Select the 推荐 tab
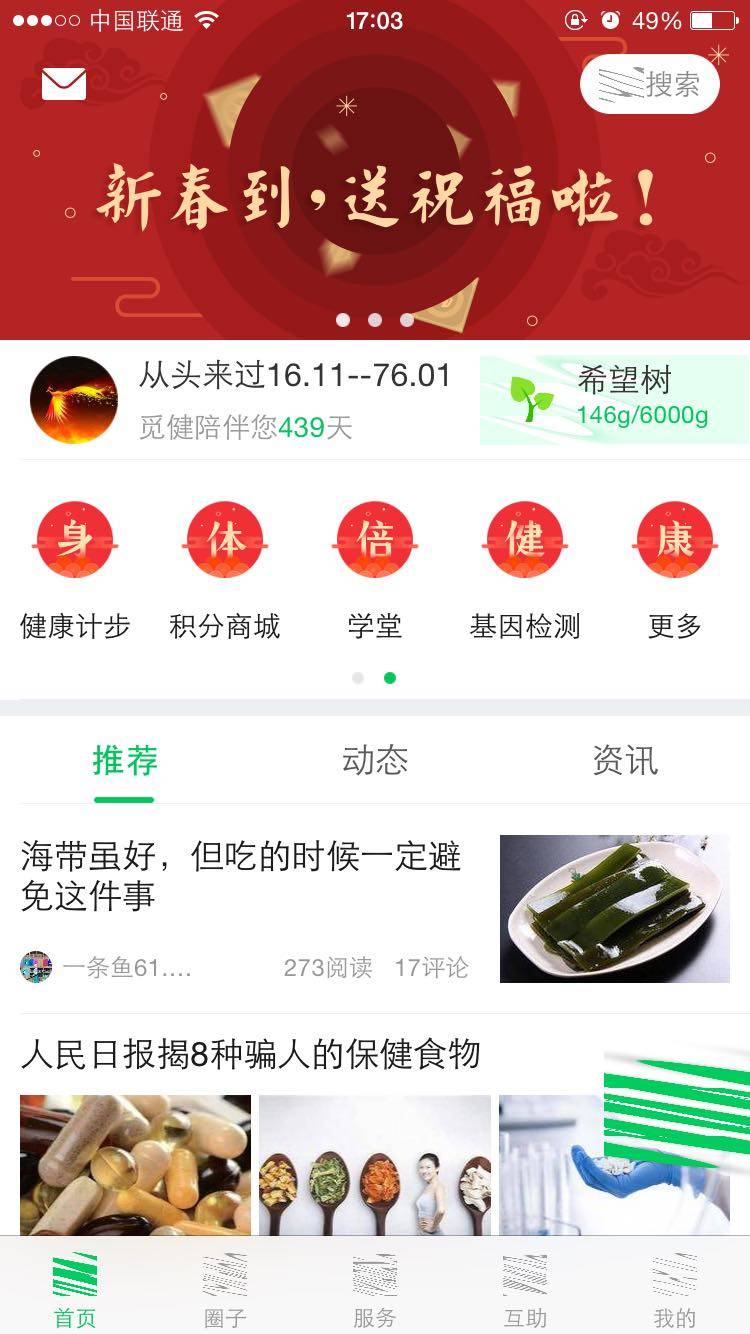Image resolution: width=750 pixels, height=1334 pixels. 125,760
